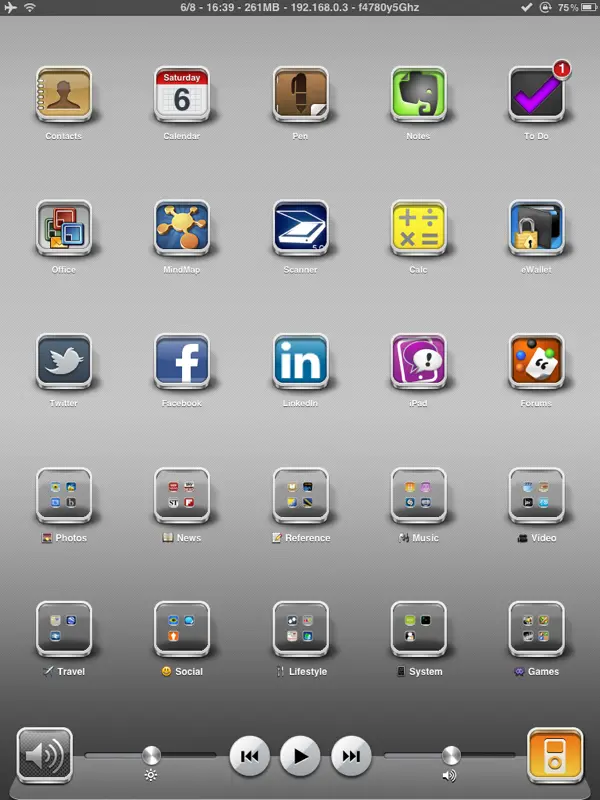Viewport: 600px width, 800px height.
Task: Open the System folder
Action: click(x=418, y=628)
